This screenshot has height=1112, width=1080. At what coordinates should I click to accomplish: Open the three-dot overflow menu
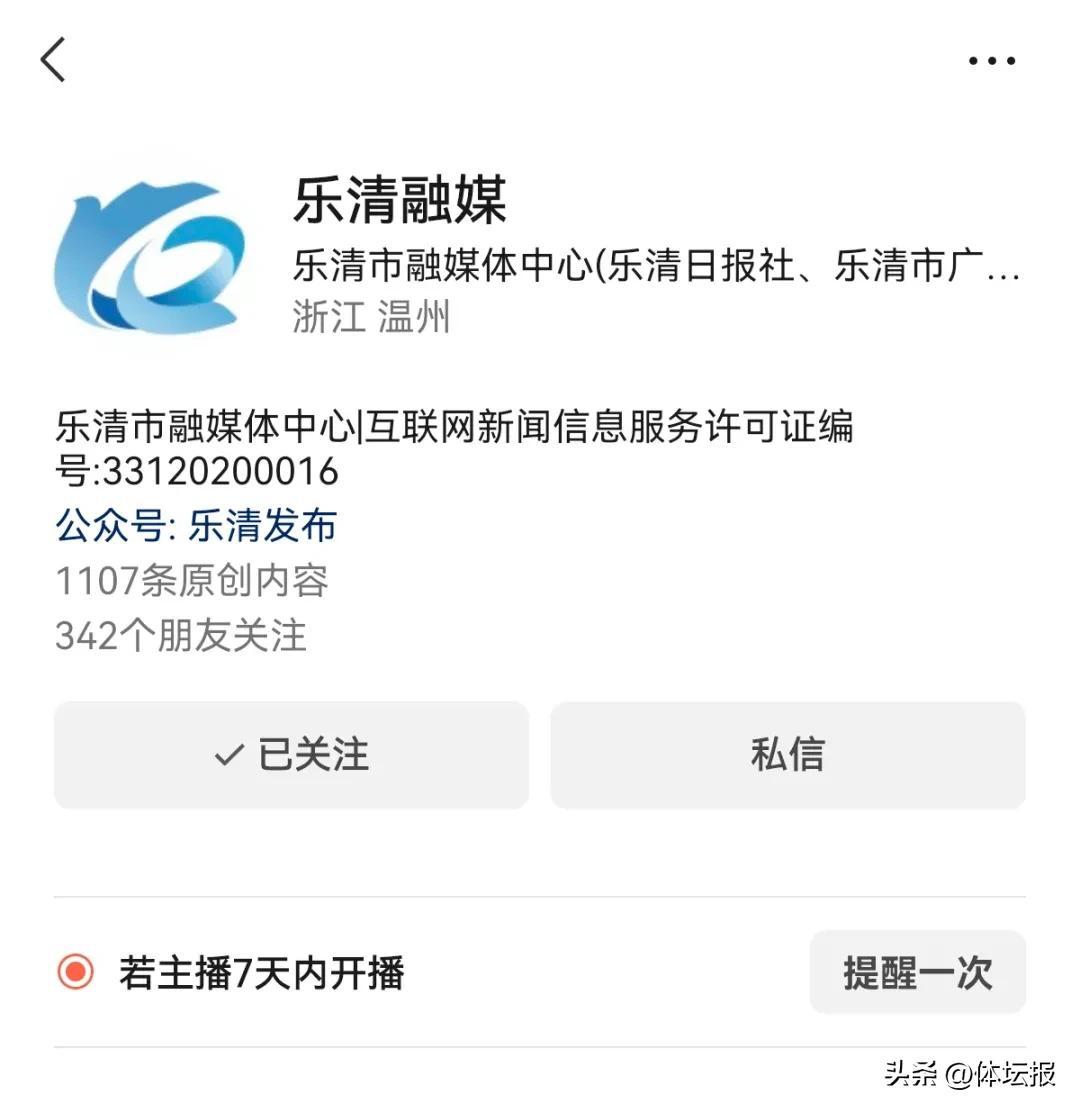pos(991,61)
